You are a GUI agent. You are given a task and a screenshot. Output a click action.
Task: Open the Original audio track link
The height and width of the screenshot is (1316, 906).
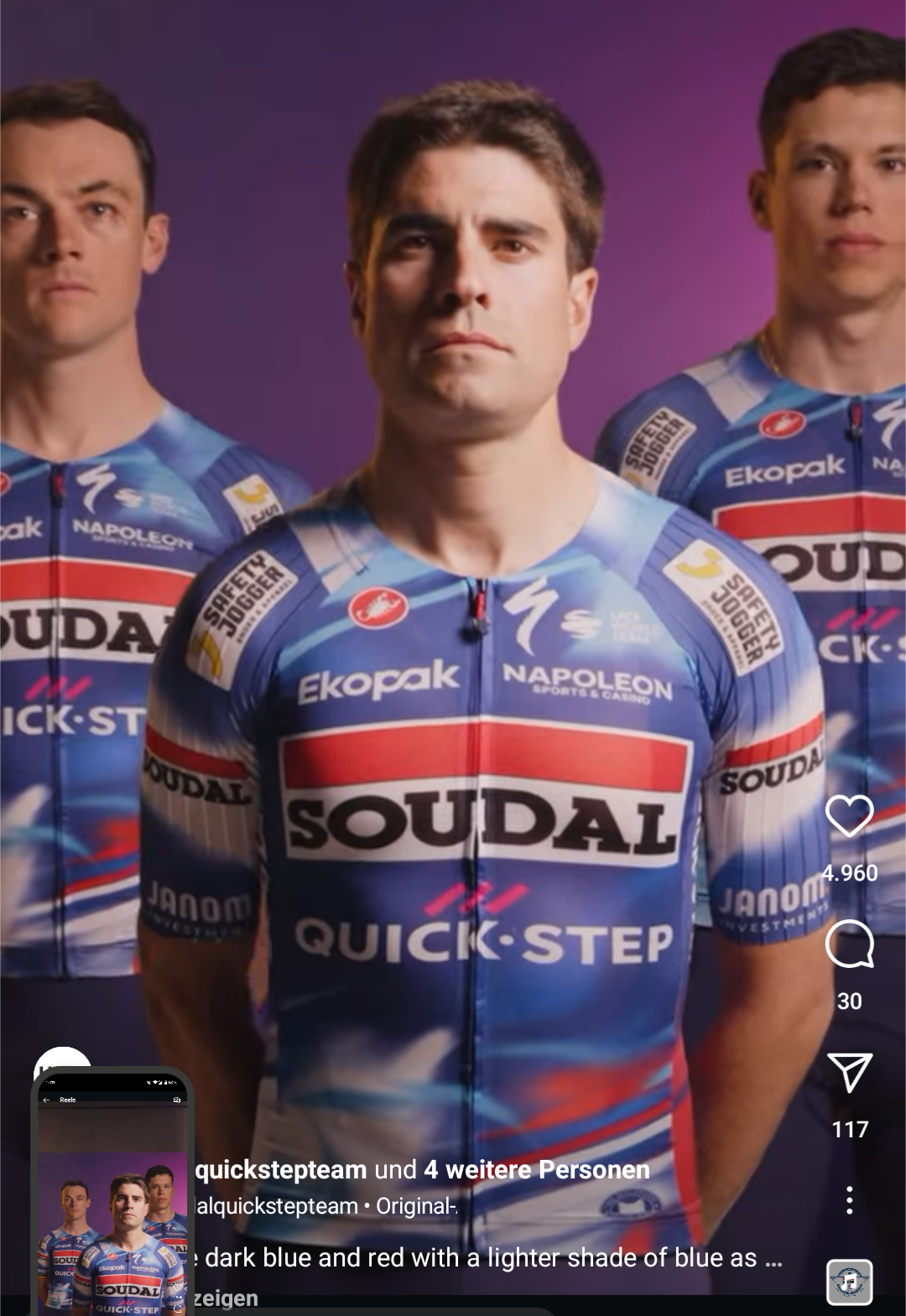pyautogui.click(x=415, y=1206)
